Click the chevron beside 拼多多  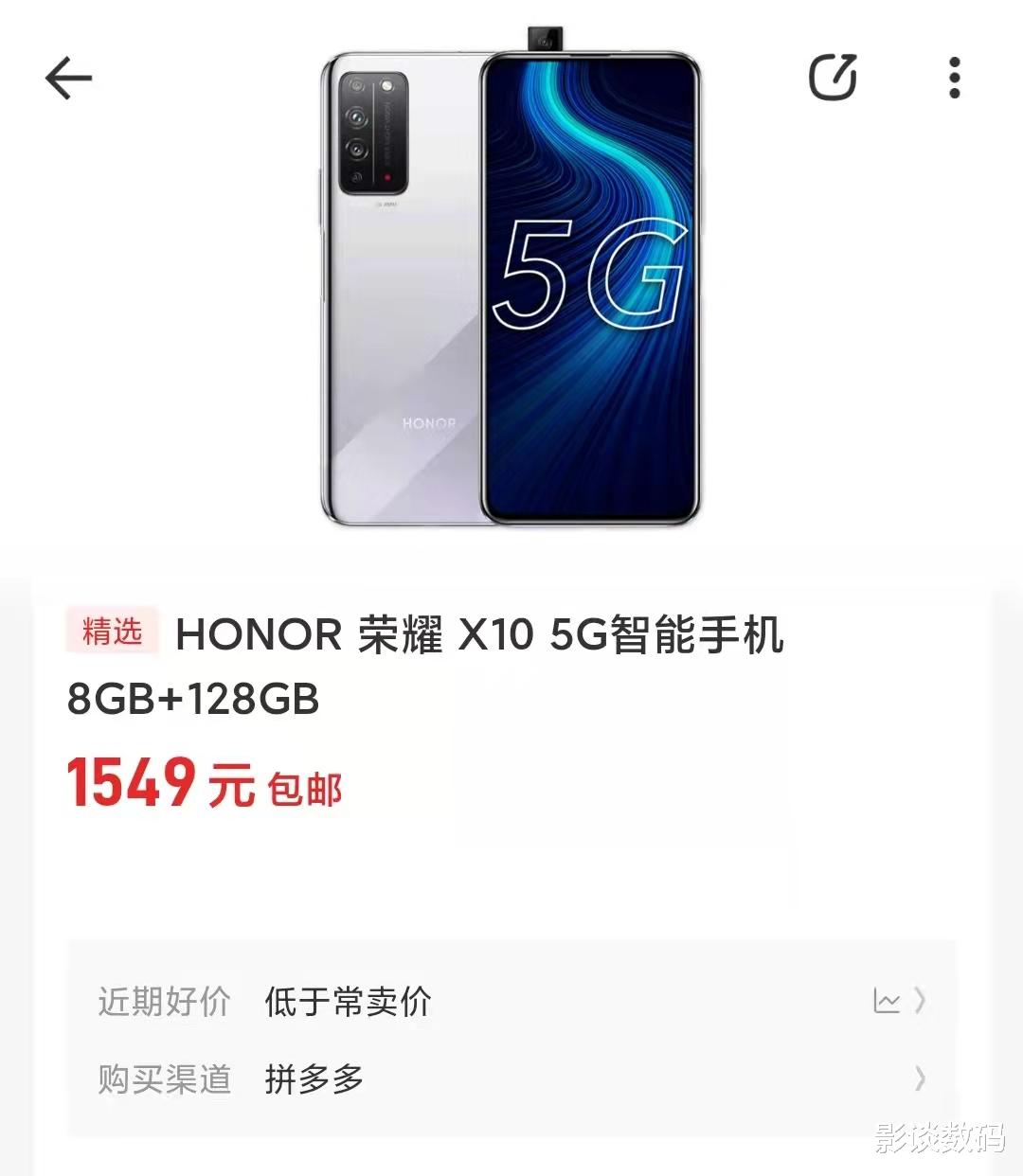click(920, 1078)
